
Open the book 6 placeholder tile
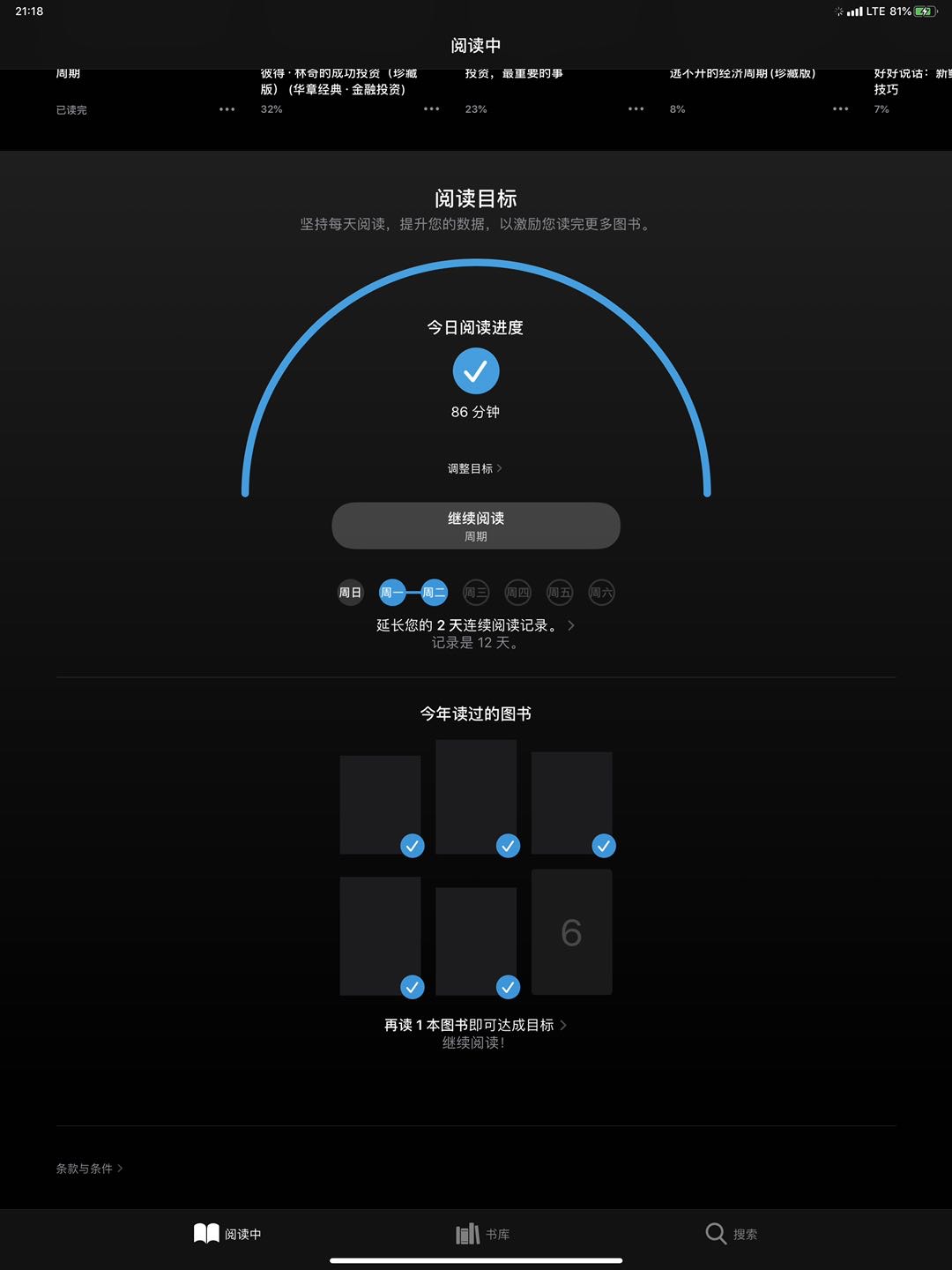571,932
